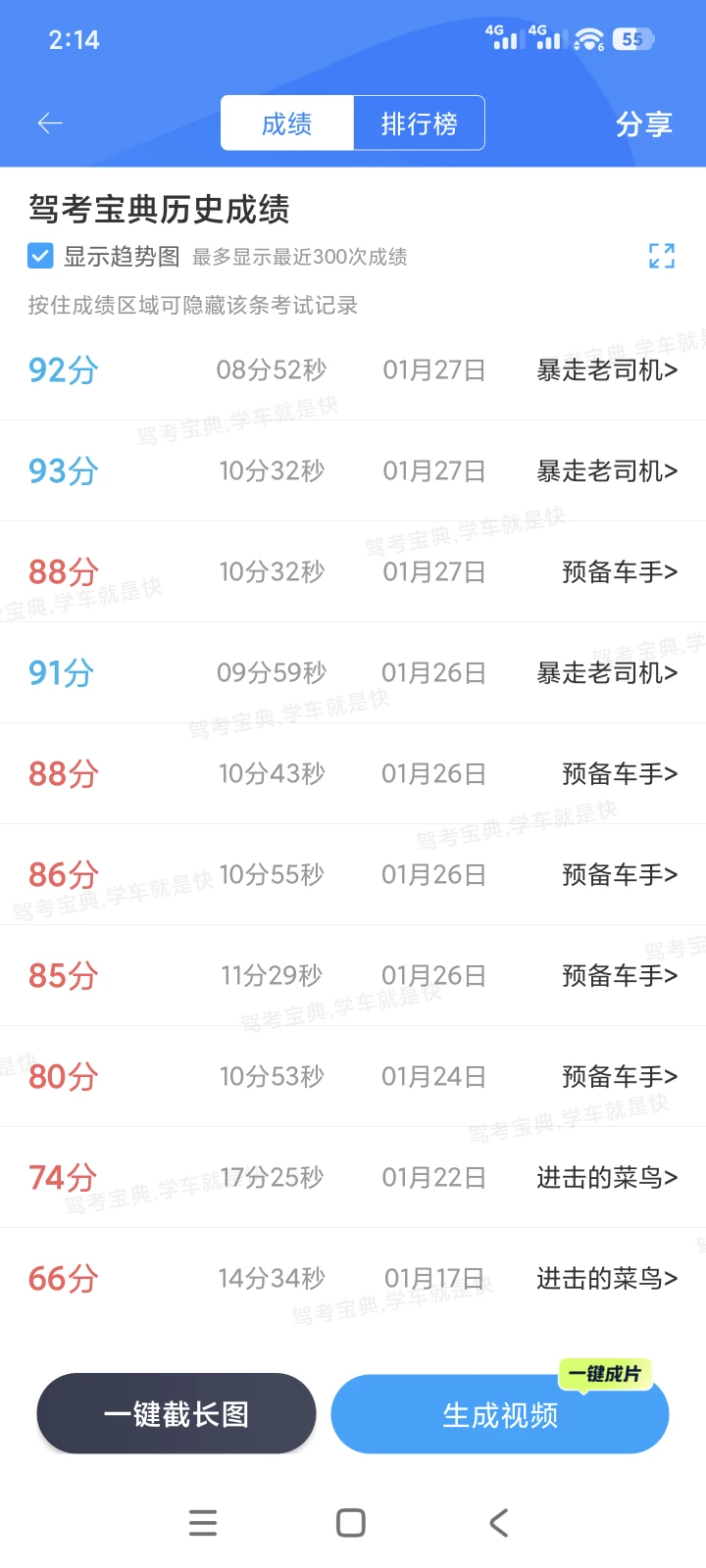
Task: Open the system recent apps menu
Action: (x=203, y=1523)
